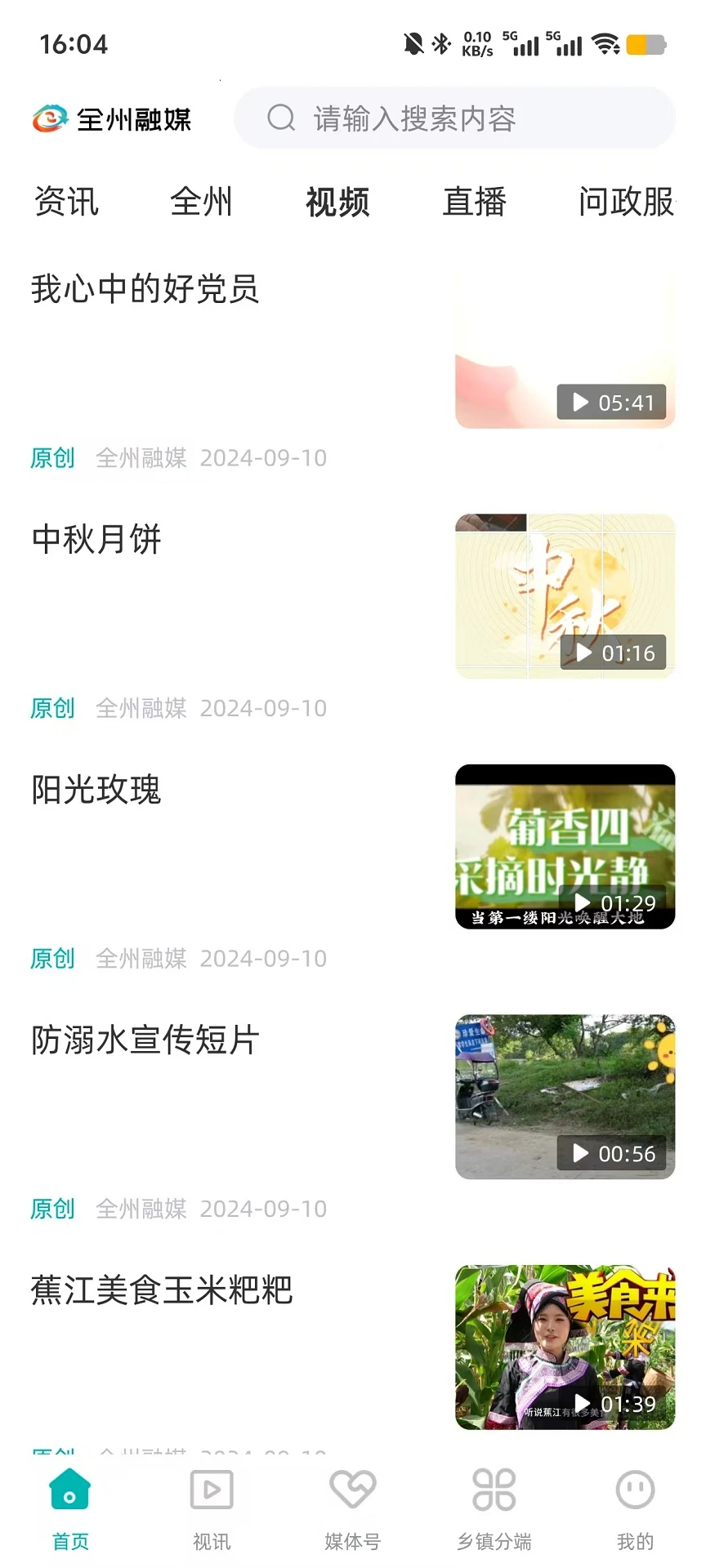Tap the 原创 tag under 阳光玫瑰
706x1568 pixels.
pos(52,958)
